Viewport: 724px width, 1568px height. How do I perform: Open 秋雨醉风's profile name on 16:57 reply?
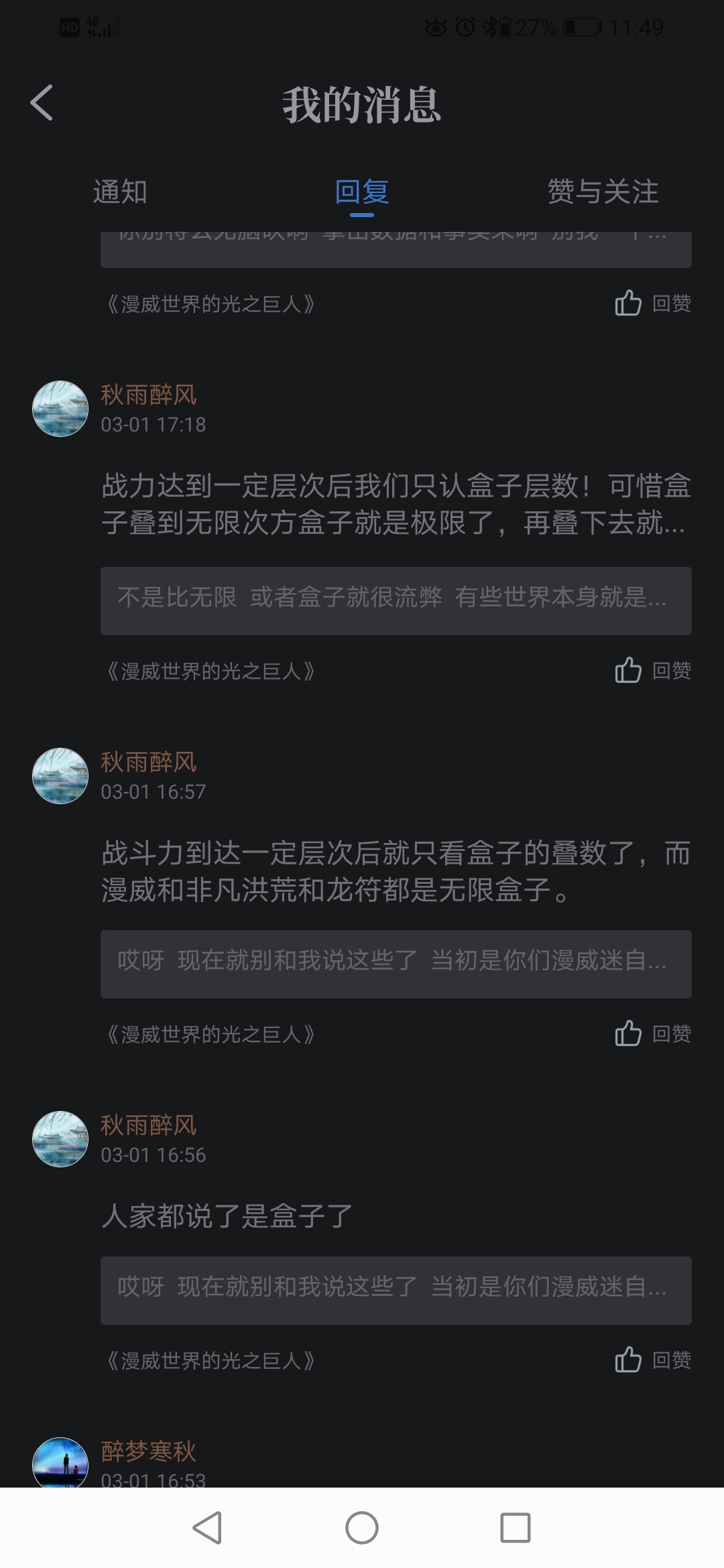tap(149, 762)
